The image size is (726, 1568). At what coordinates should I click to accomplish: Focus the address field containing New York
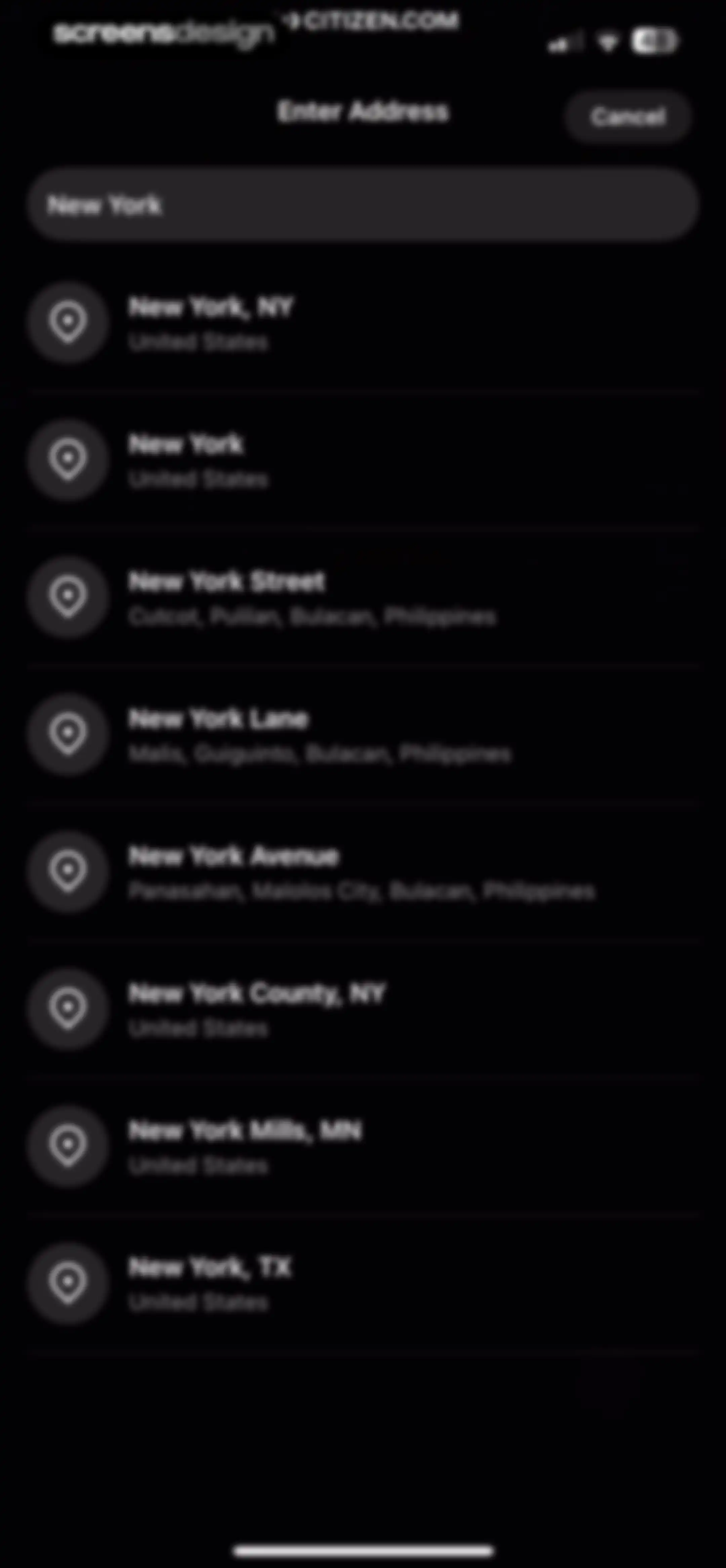(x=363, y=205)
